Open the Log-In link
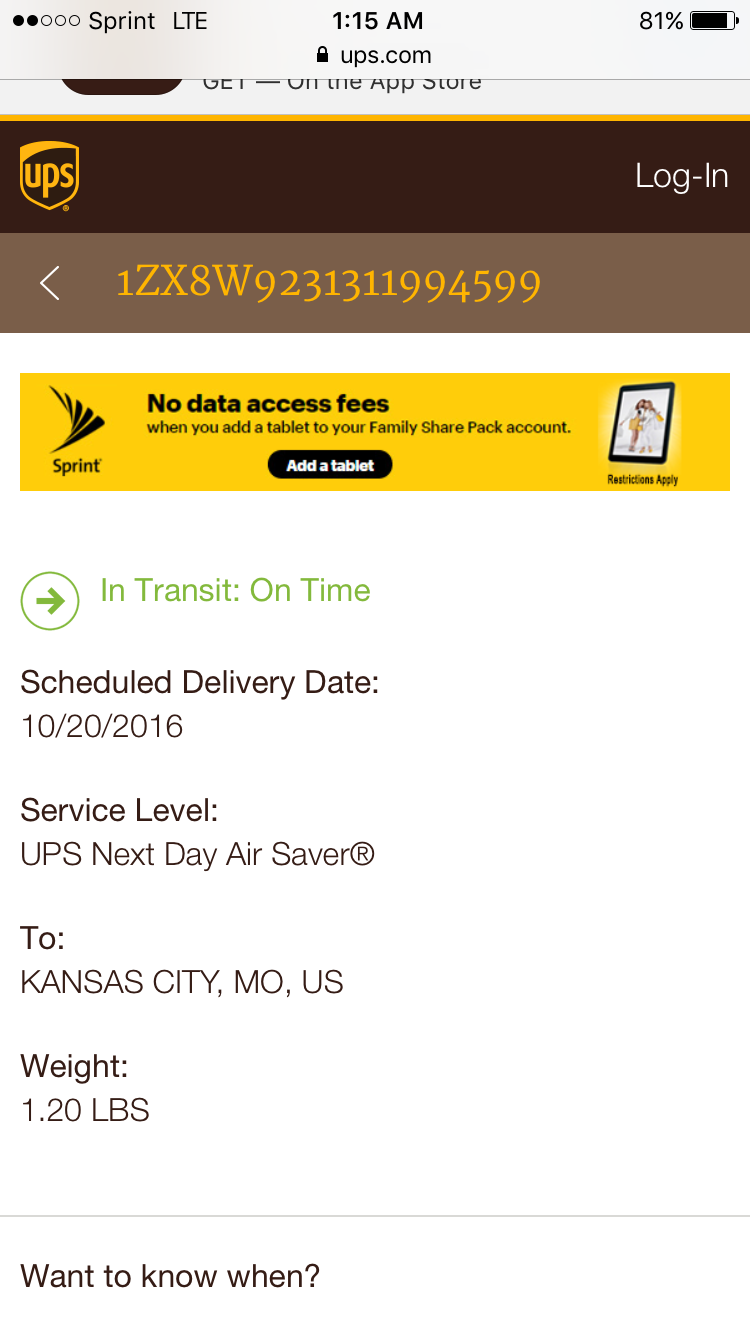This screenshot has width=750, height=1334. click(x=681, y=176)
